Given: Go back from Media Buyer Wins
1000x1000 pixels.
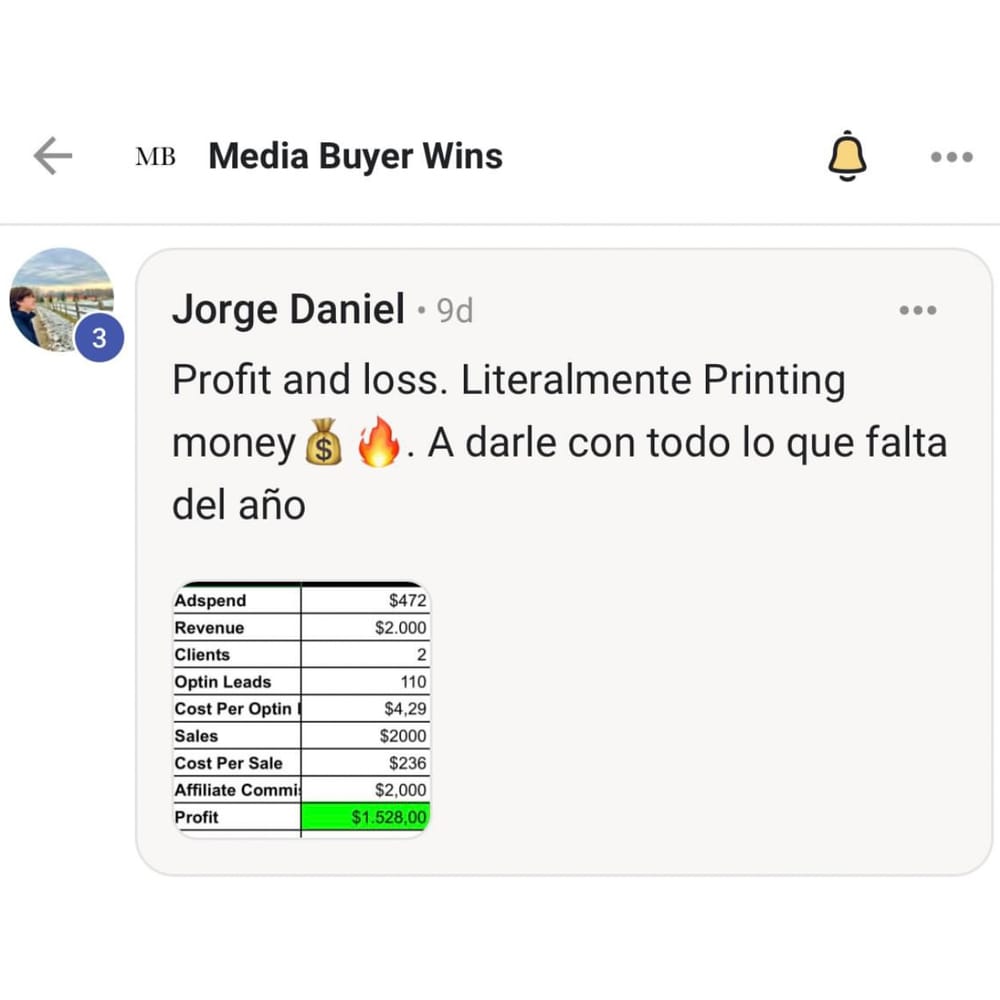Looking at the screenshot, I should click(x=53, y=156).
